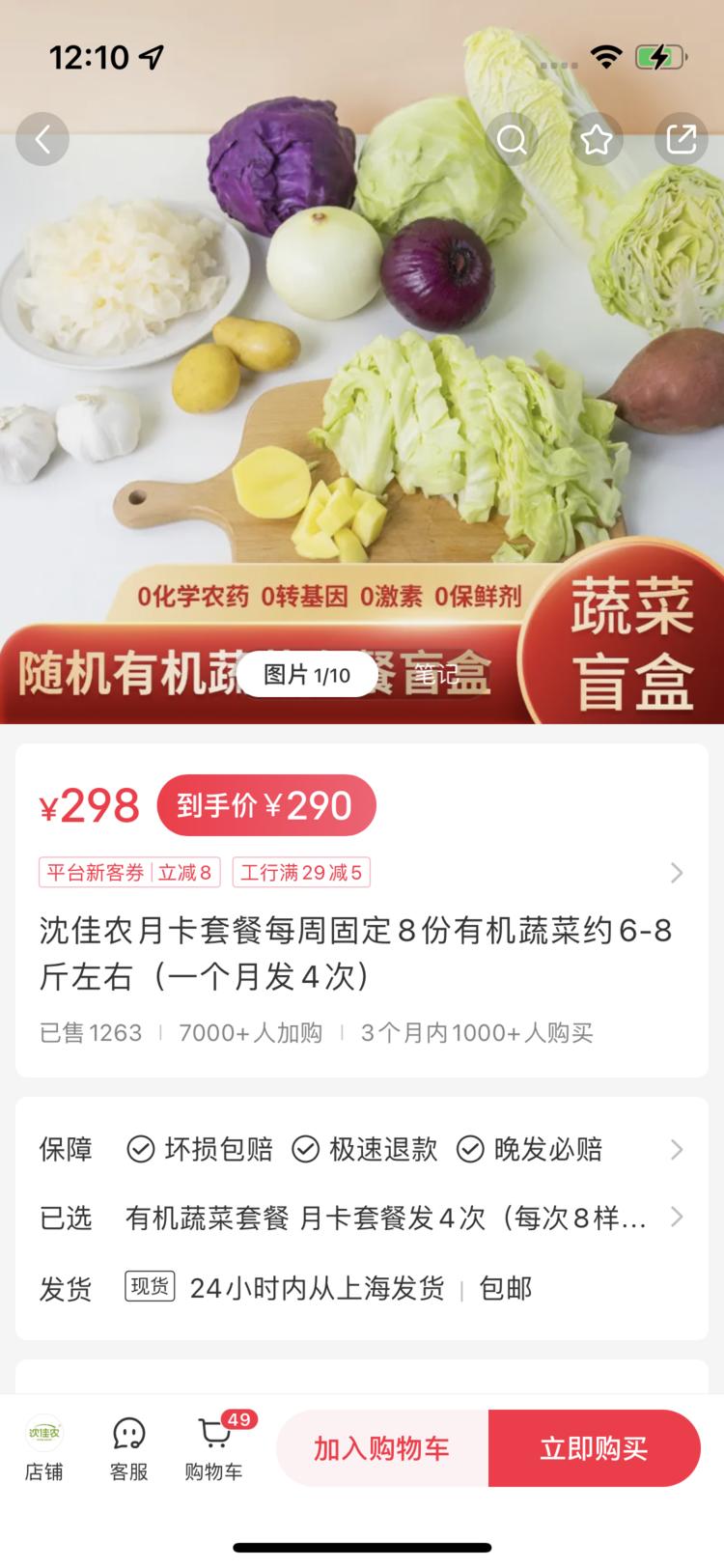This screenshot has width=724, height=1568.
Task: Tap the 加入购物车 add-to-cart button
Action: pyautogui.click(x=382, y=1447)
